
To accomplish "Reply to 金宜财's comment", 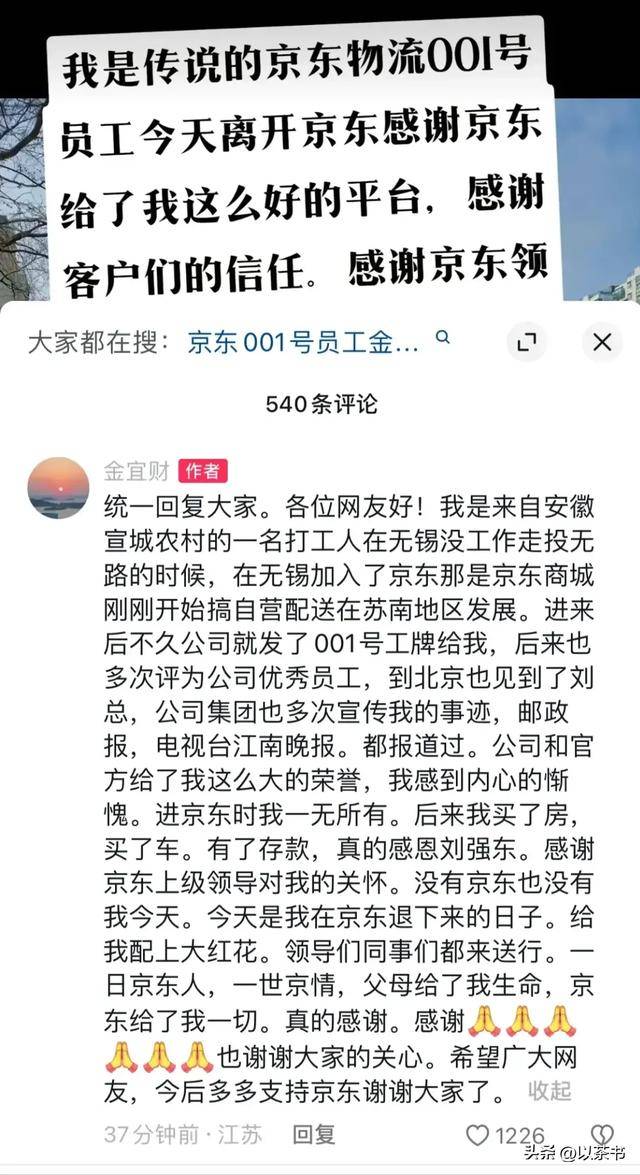I will coord(313,1134).
